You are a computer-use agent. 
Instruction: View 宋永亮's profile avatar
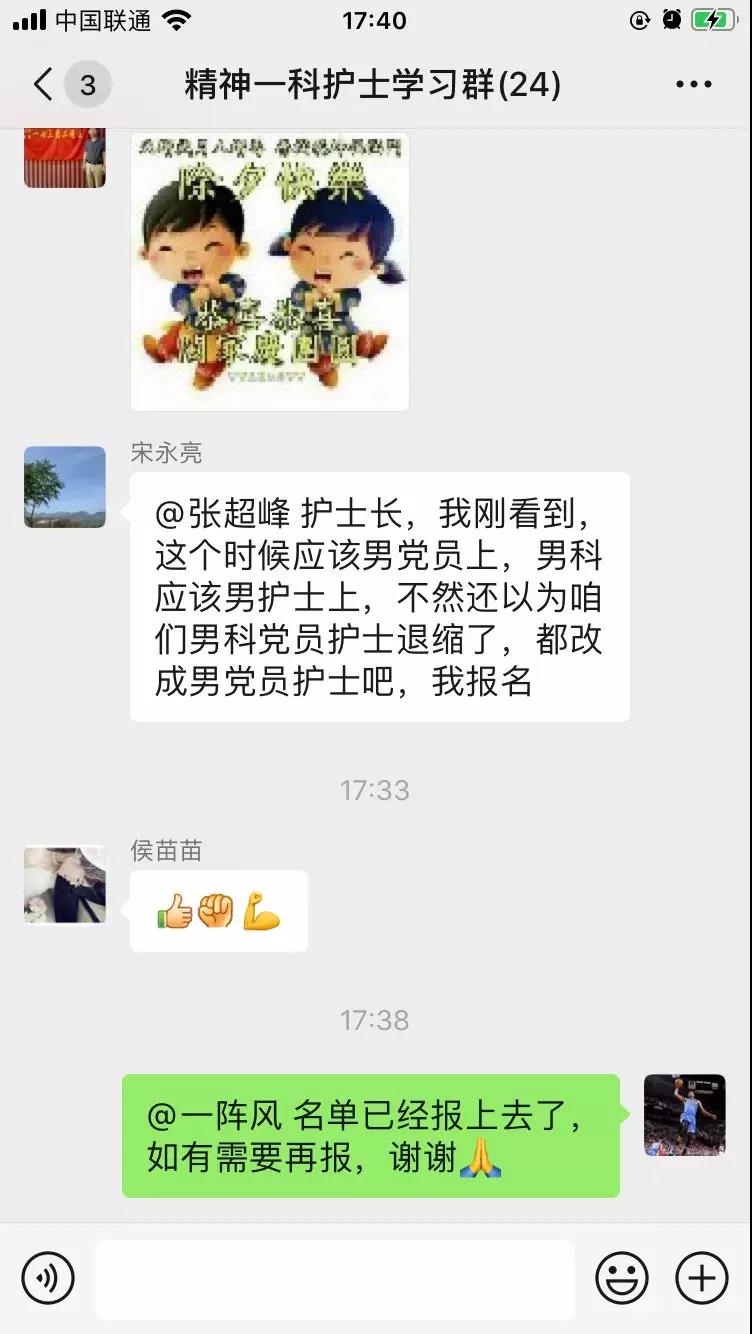pos(65,487)
